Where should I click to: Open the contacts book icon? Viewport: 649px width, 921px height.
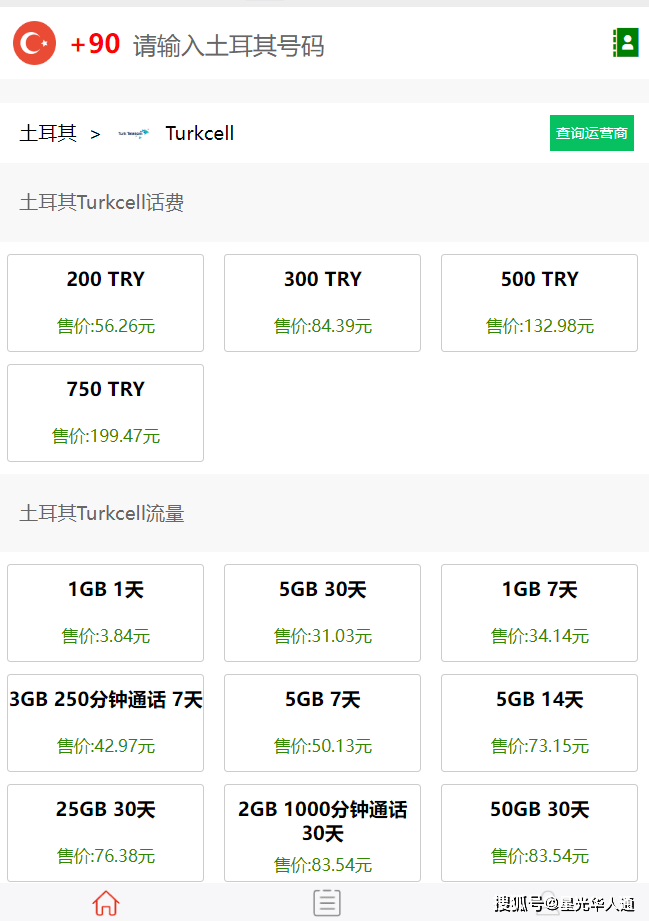click(x=625, y=43)
